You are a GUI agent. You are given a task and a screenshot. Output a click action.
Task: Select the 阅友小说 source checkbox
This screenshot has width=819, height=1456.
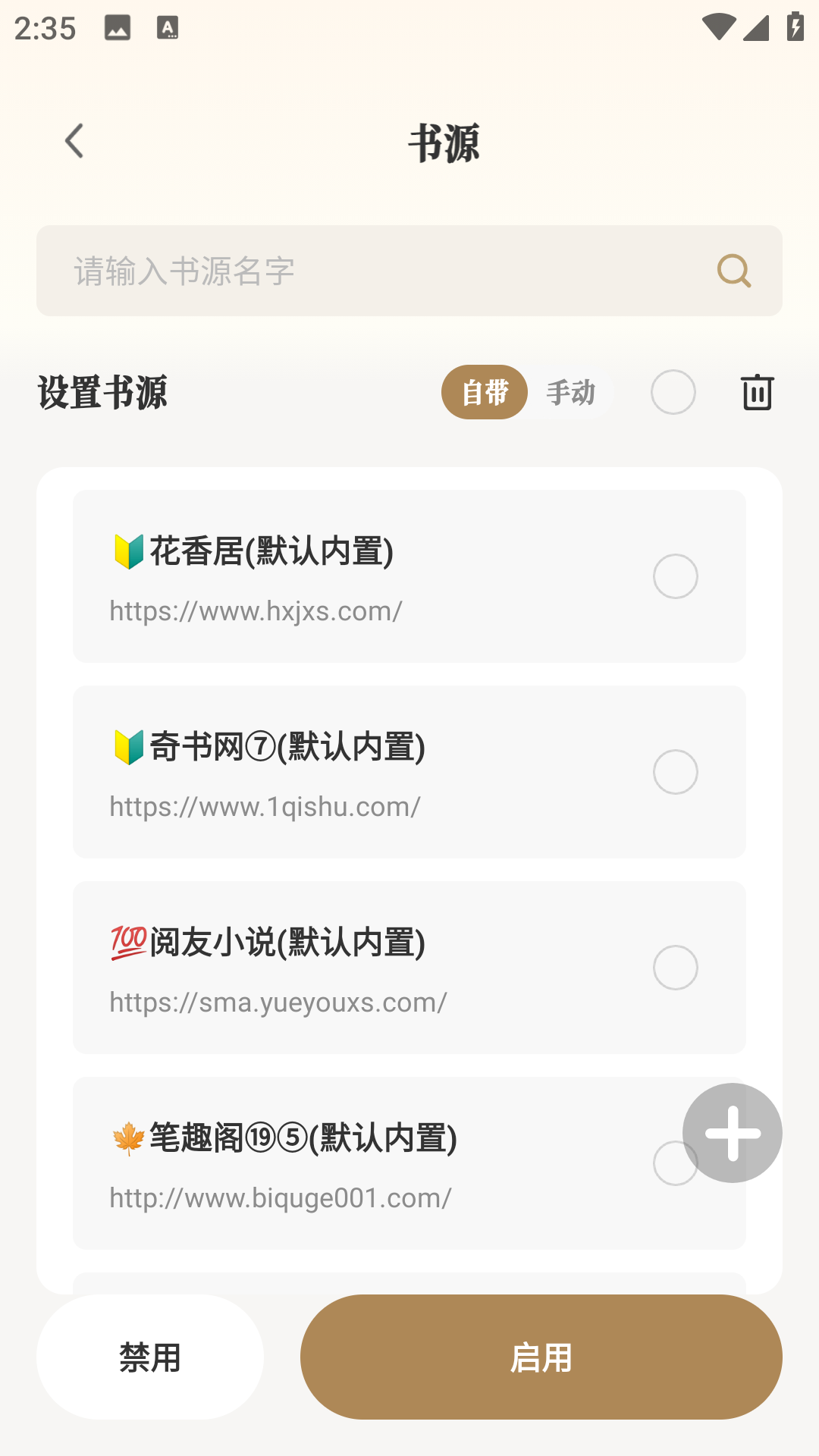point(676,968)
